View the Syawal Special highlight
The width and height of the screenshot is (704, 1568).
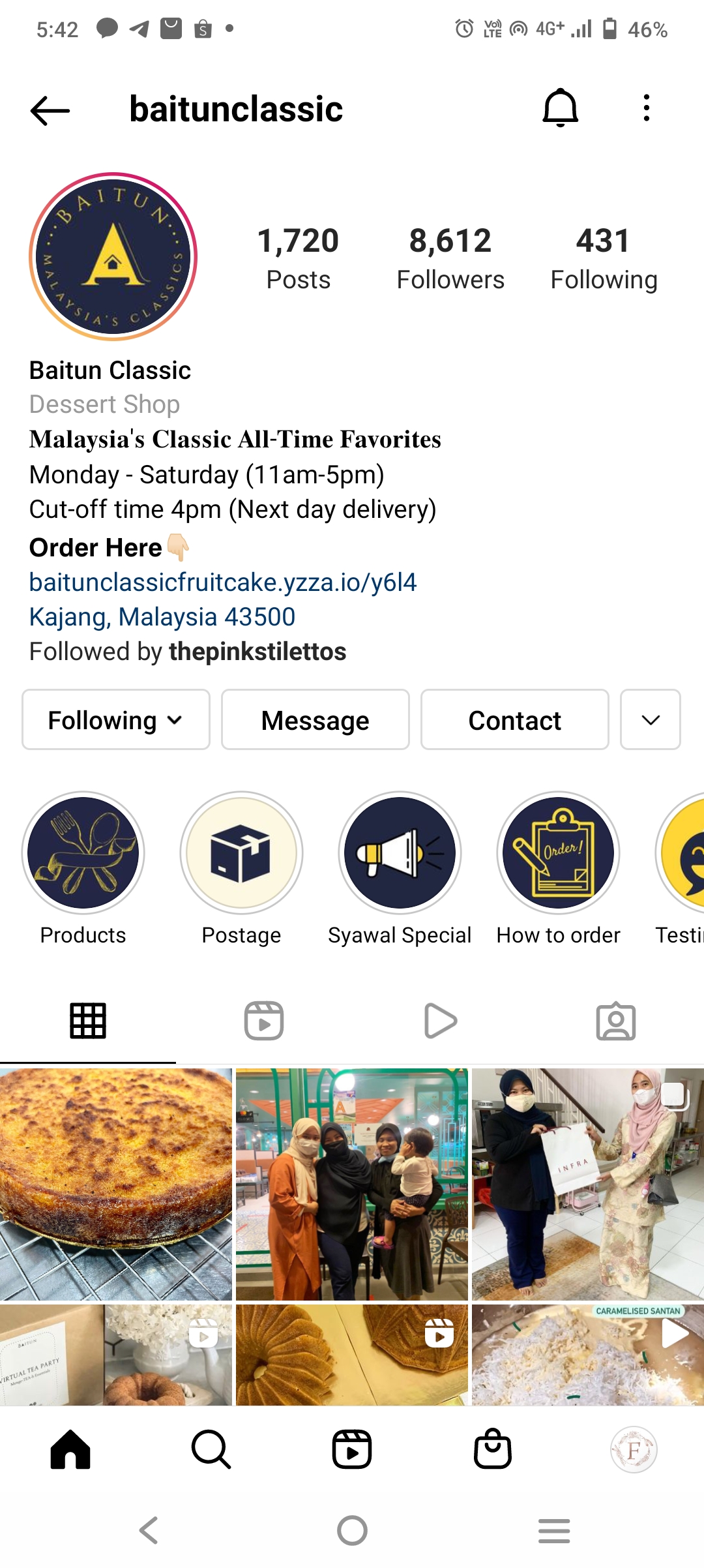(x=400, y=852)
